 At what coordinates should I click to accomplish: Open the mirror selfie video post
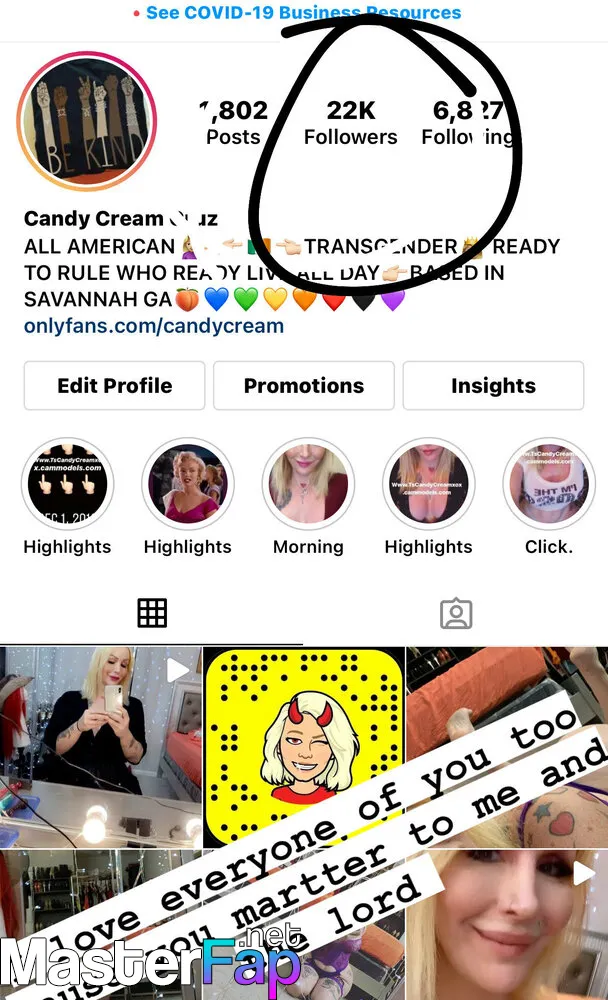101,747
